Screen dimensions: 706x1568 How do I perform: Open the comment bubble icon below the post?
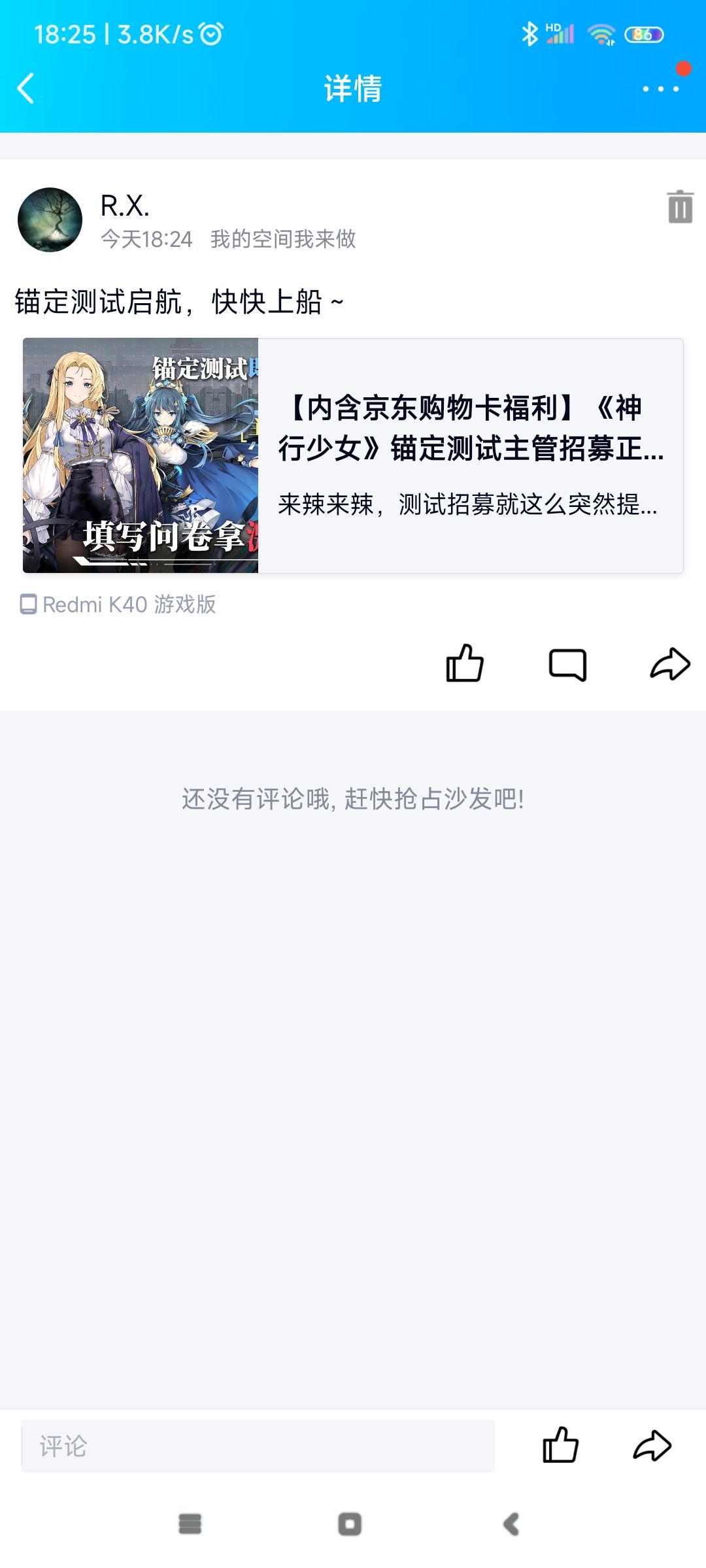(569, 664)
